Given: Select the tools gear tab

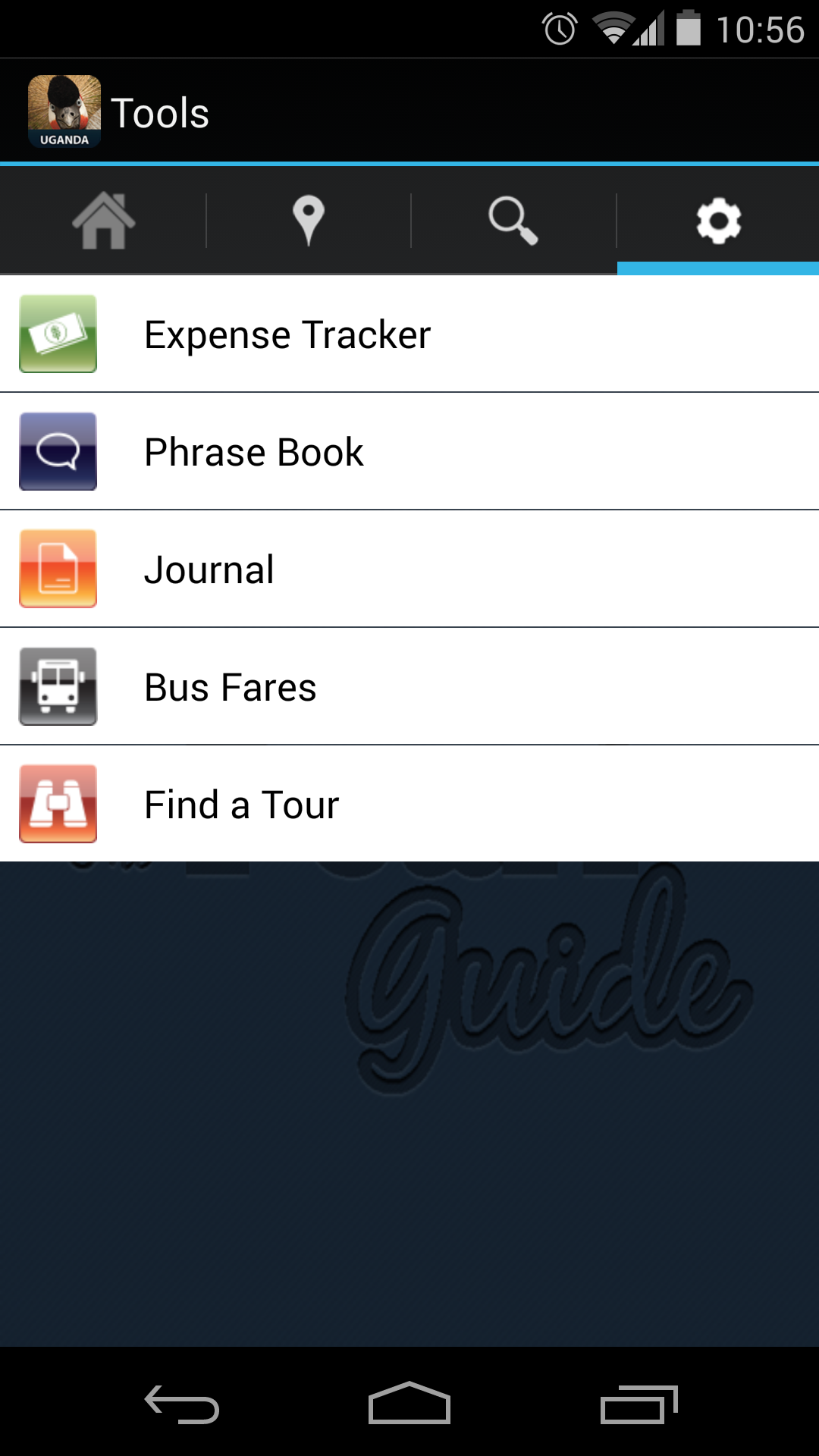Looking at the screenshot, I should [718, 221].
